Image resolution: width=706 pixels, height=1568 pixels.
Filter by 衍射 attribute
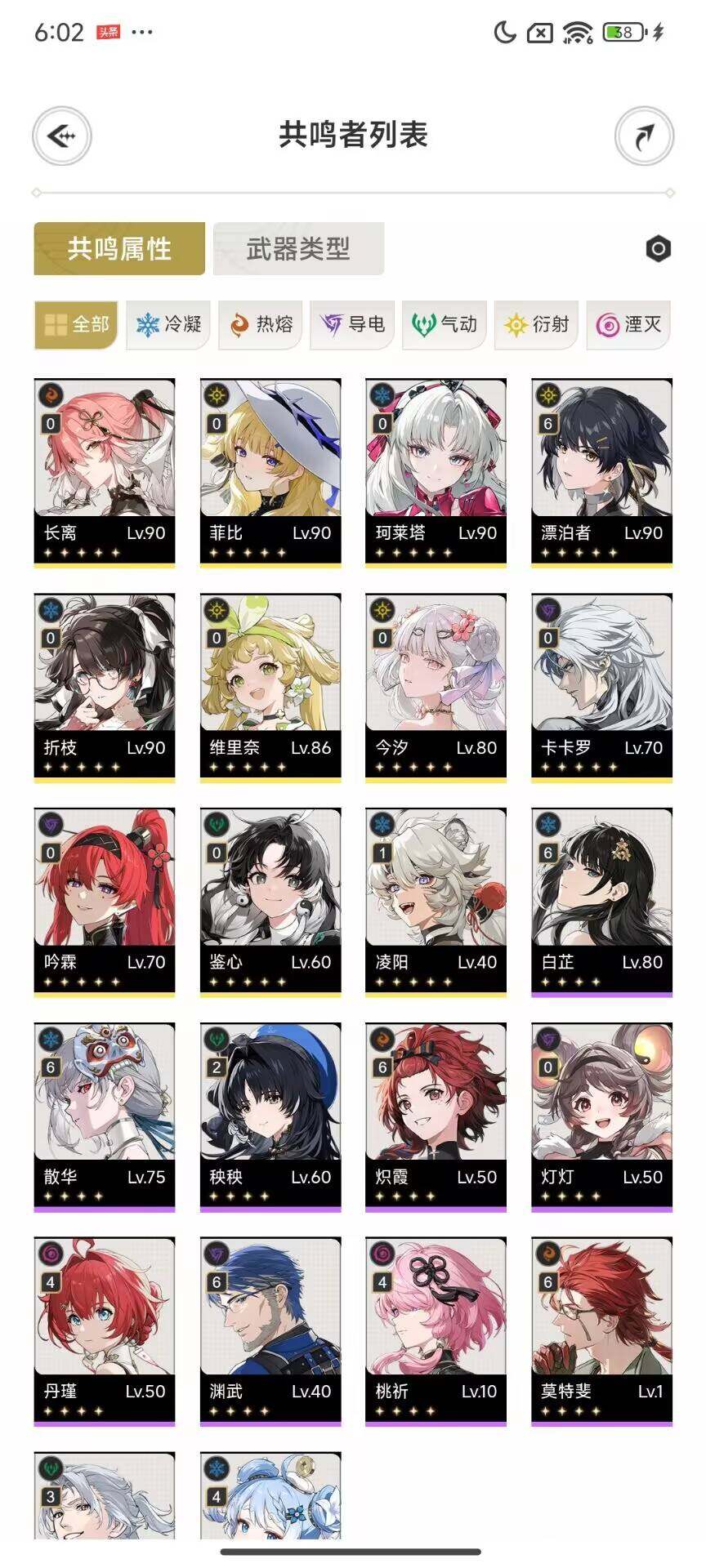point(537,324)
